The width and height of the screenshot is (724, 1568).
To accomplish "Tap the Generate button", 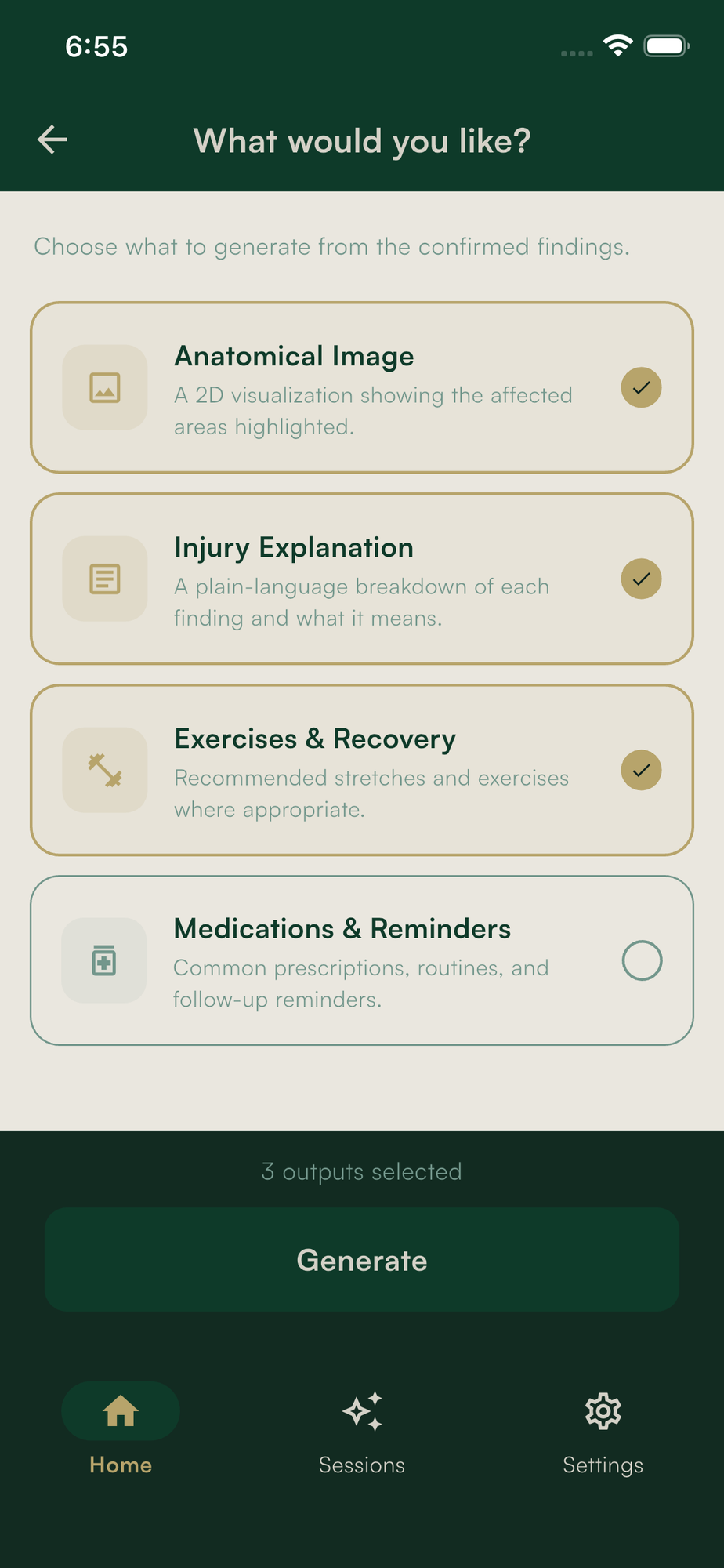I will coord(362,1260).
